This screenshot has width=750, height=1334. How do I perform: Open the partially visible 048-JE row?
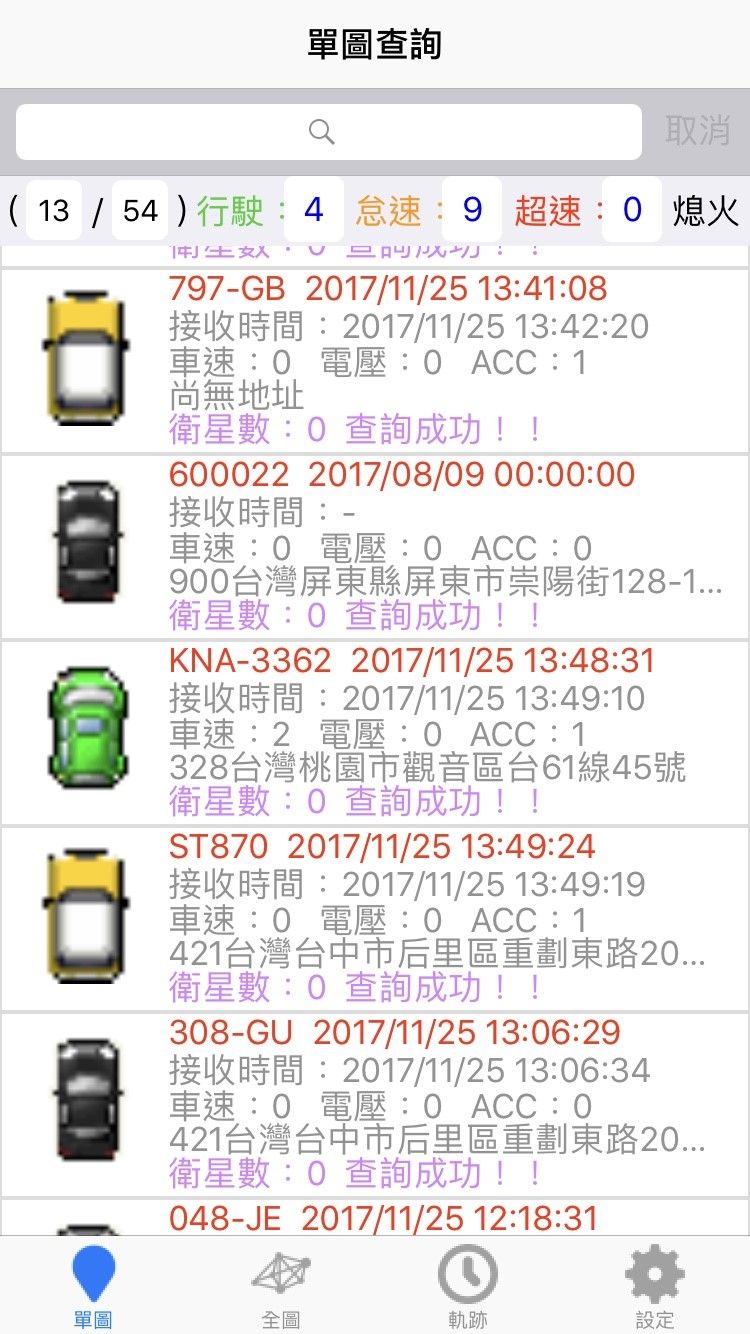(375, 1218)
